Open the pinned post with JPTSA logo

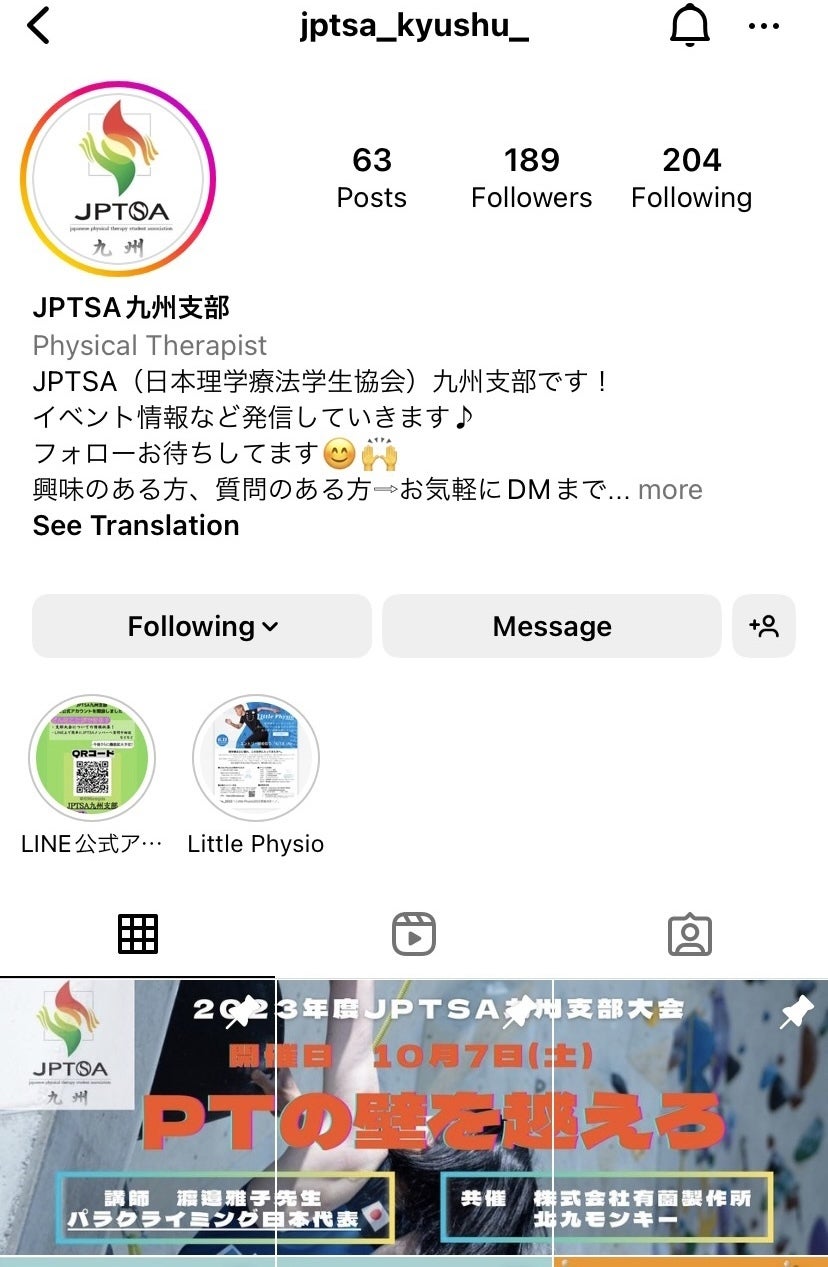pos(138,1120)
